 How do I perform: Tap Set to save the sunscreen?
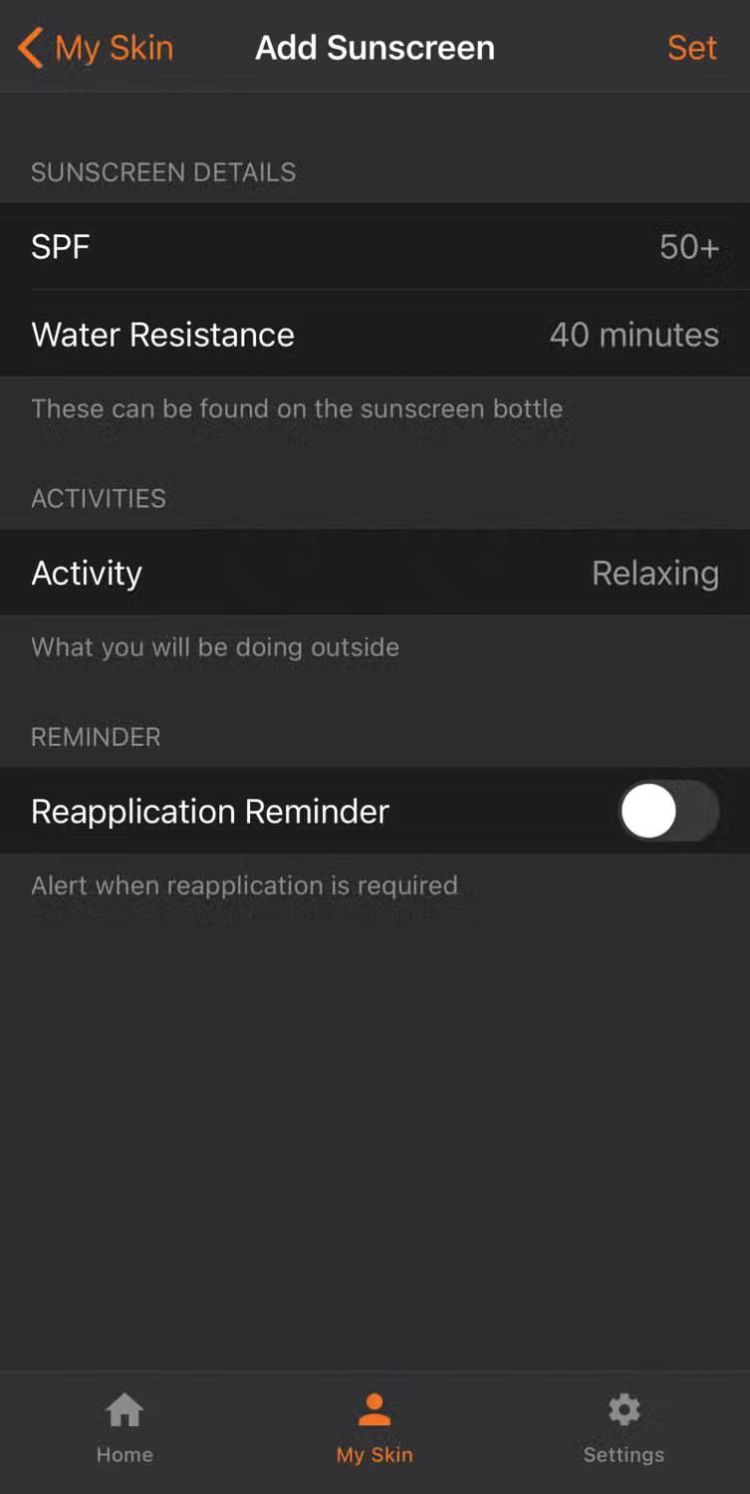coord(692,48)
